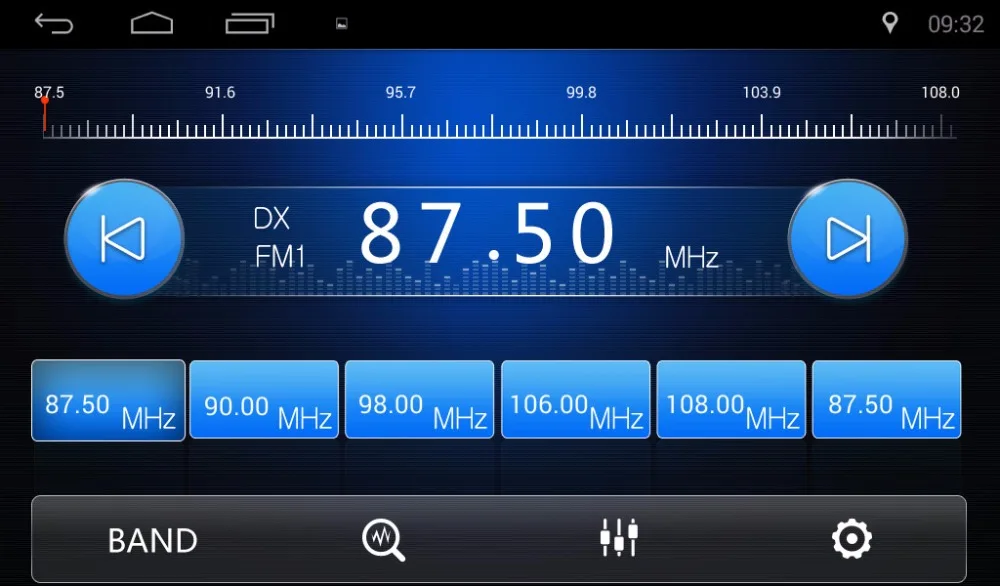Seek to the previous station

point(124,238)
